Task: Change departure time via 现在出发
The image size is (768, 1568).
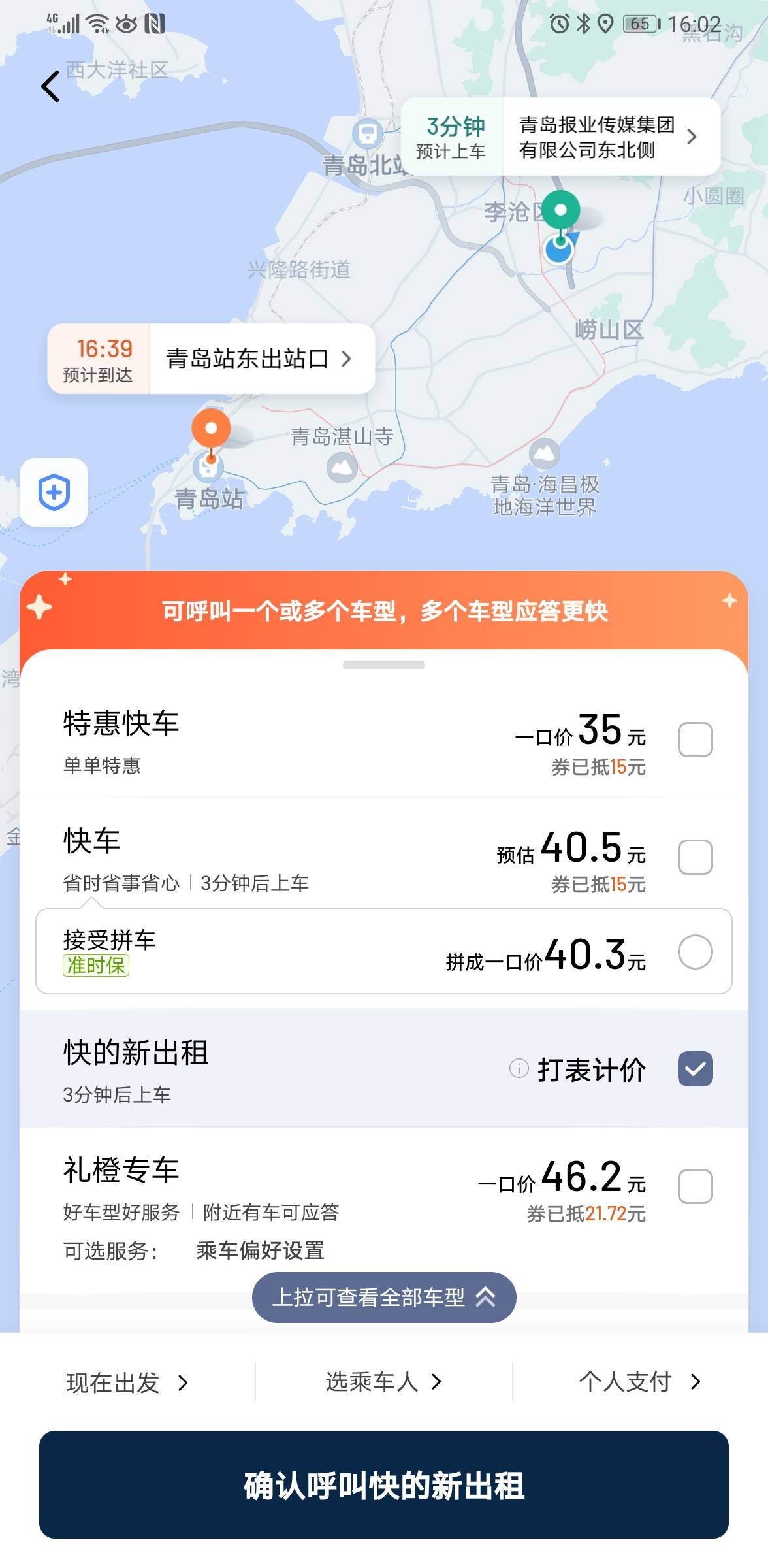Action: coord(127,1382)
